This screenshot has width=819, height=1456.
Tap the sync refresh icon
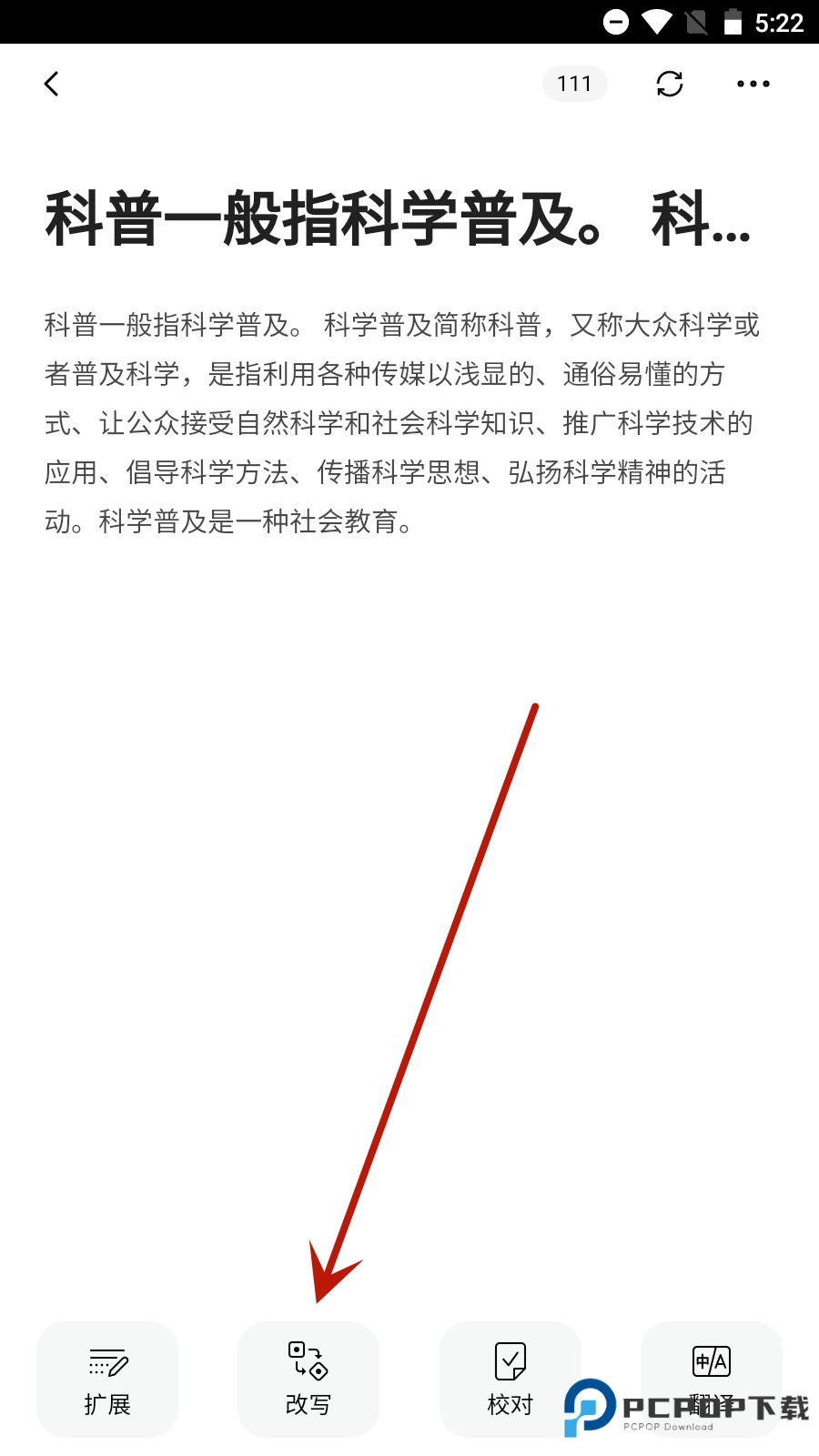670,84
